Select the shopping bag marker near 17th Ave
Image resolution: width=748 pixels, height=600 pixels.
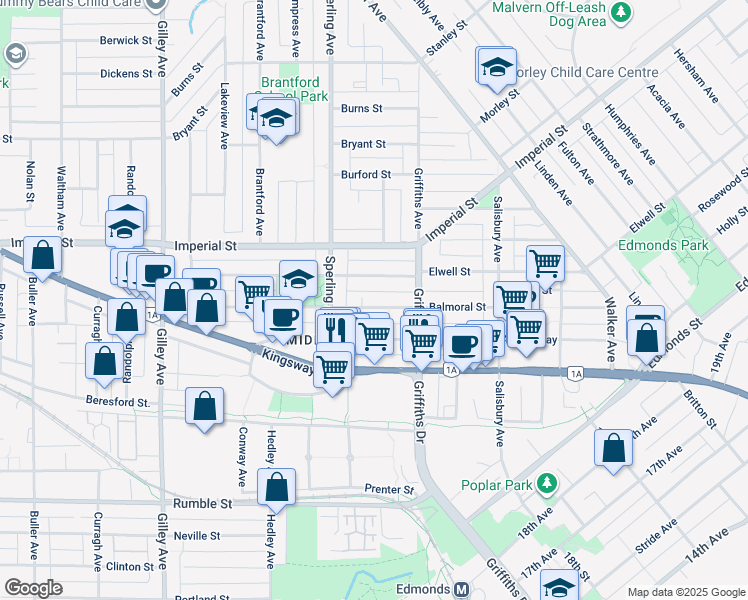click(614, 449)
